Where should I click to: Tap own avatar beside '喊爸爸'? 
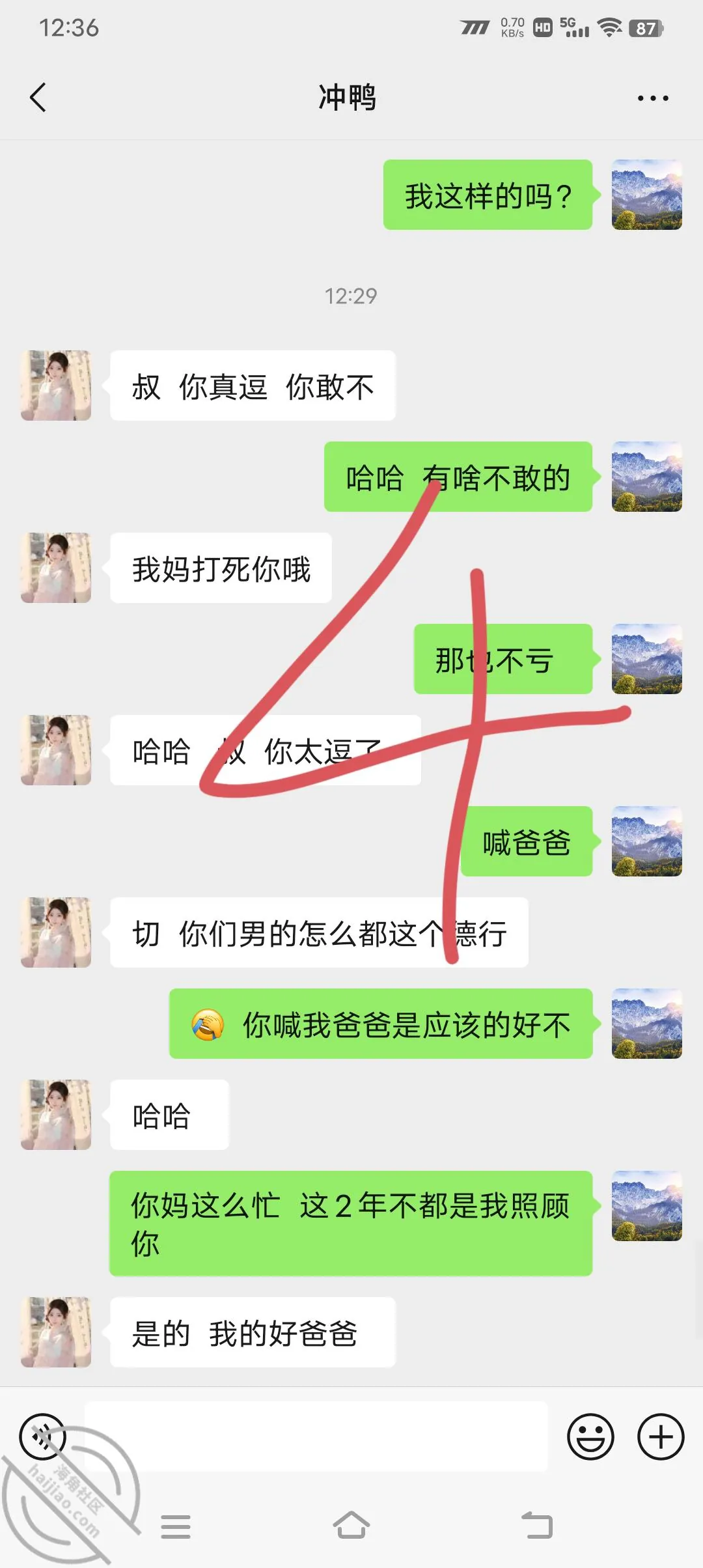pyautogui.click(x=647, y=841)
